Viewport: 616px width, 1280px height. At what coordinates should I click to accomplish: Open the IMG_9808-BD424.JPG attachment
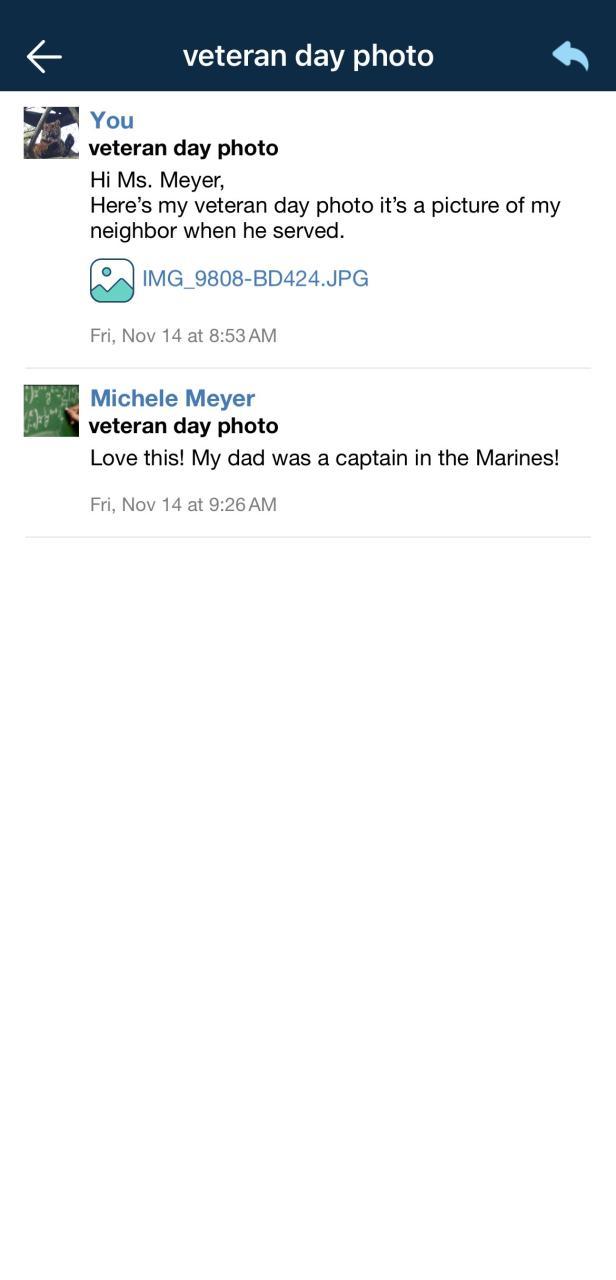[x=255, y=279]
